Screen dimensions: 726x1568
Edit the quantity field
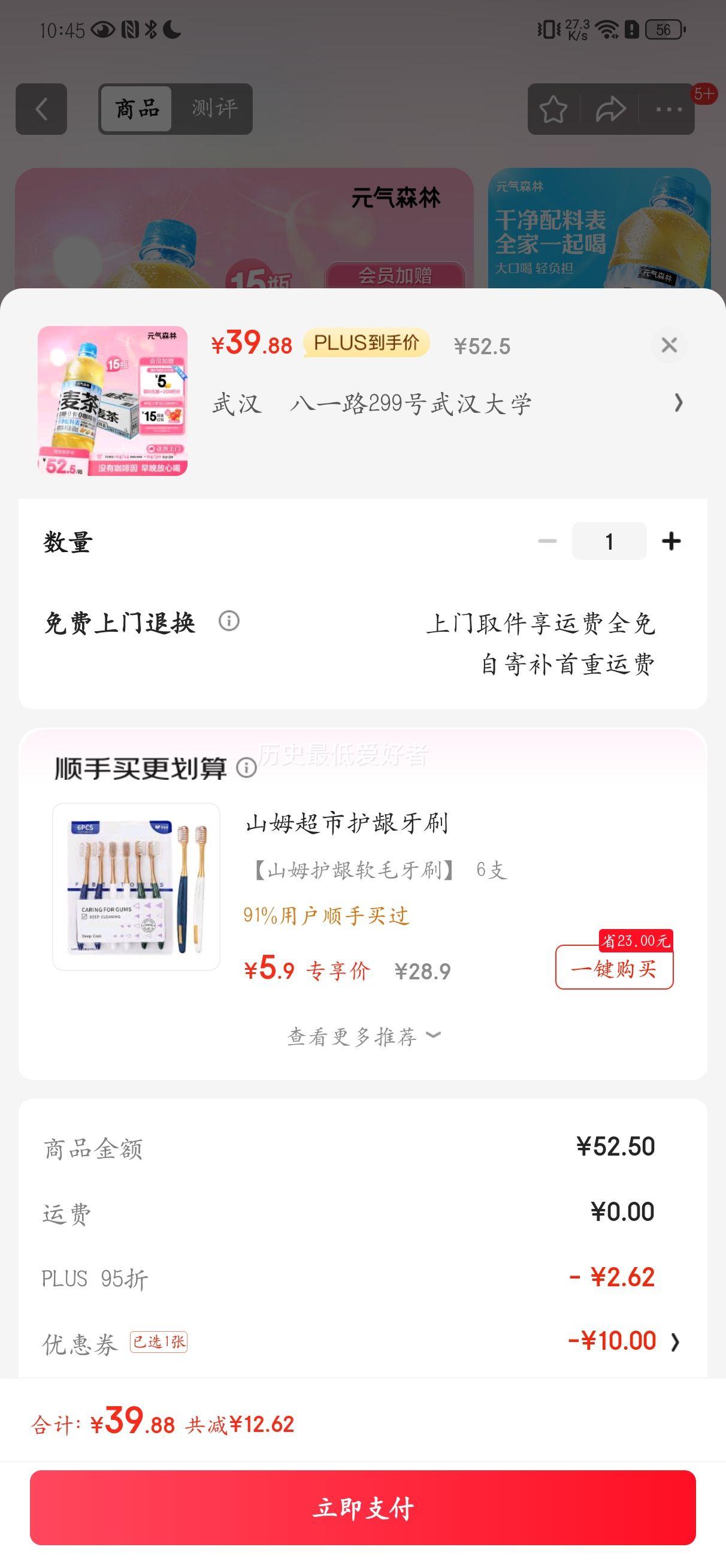coord(609,541)
